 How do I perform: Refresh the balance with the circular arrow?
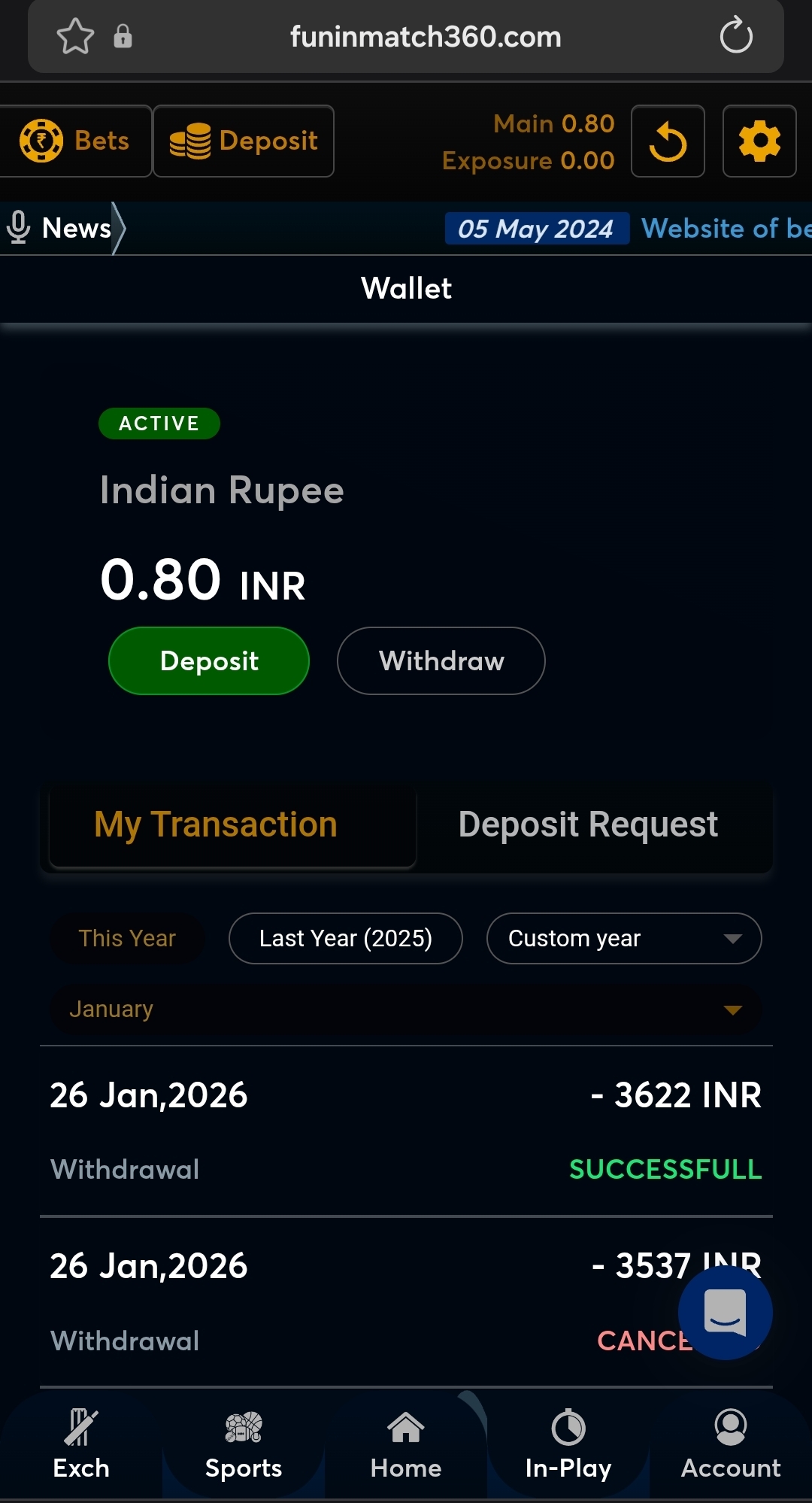click(x=668, y=141)
